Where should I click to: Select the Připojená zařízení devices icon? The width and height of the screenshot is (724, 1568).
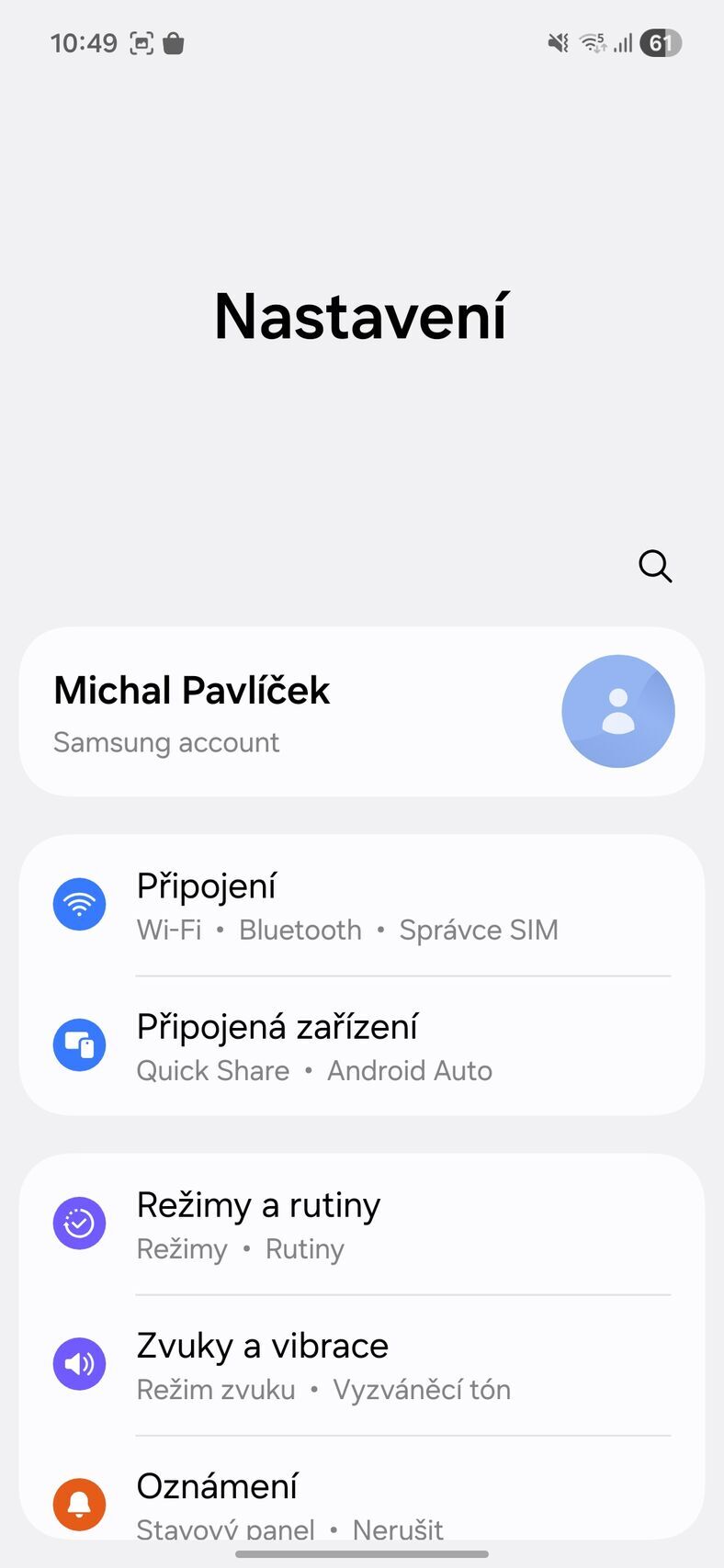pos(80,1044)
